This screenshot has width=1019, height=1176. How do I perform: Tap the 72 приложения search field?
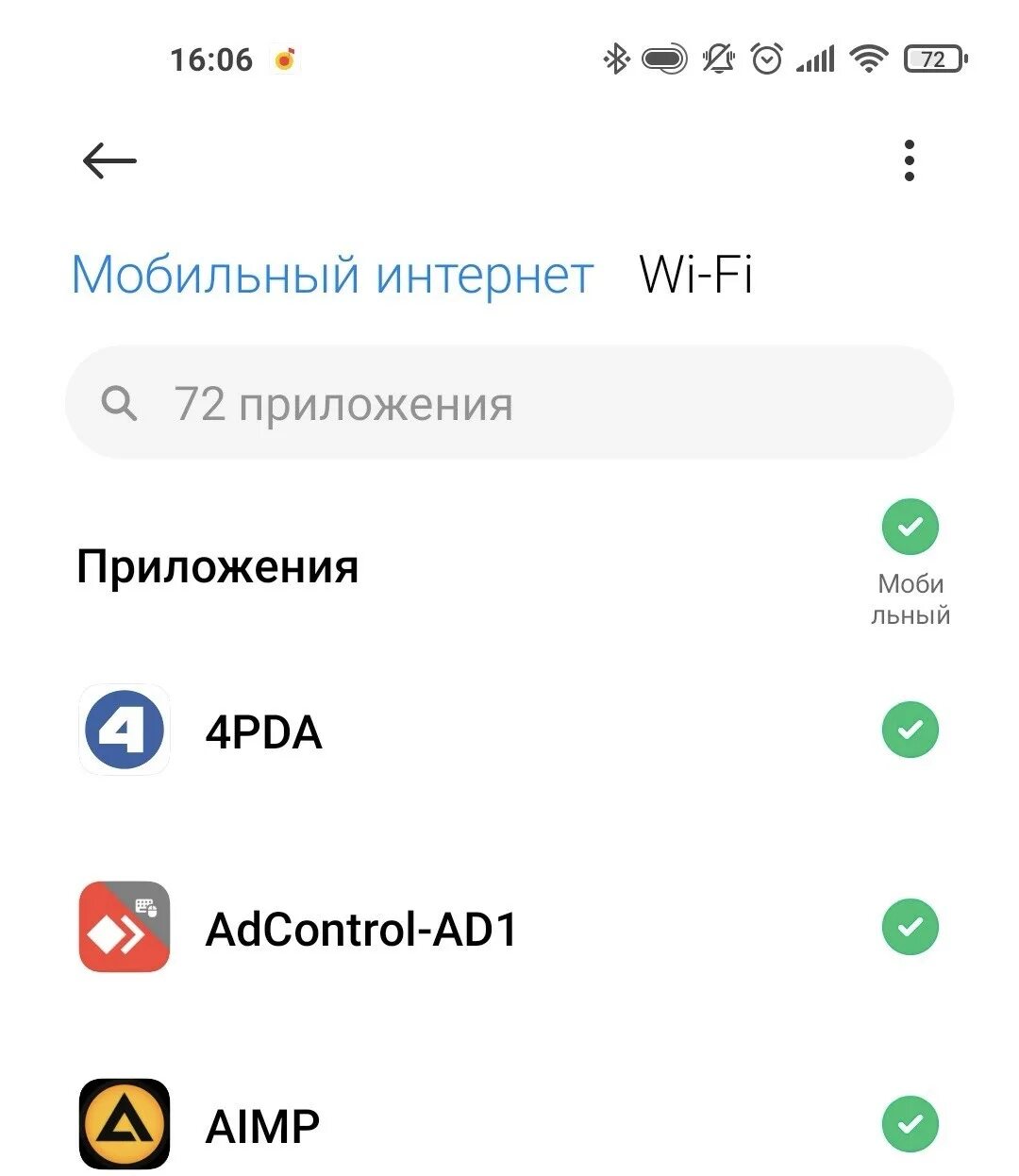[x=509, y=404]
